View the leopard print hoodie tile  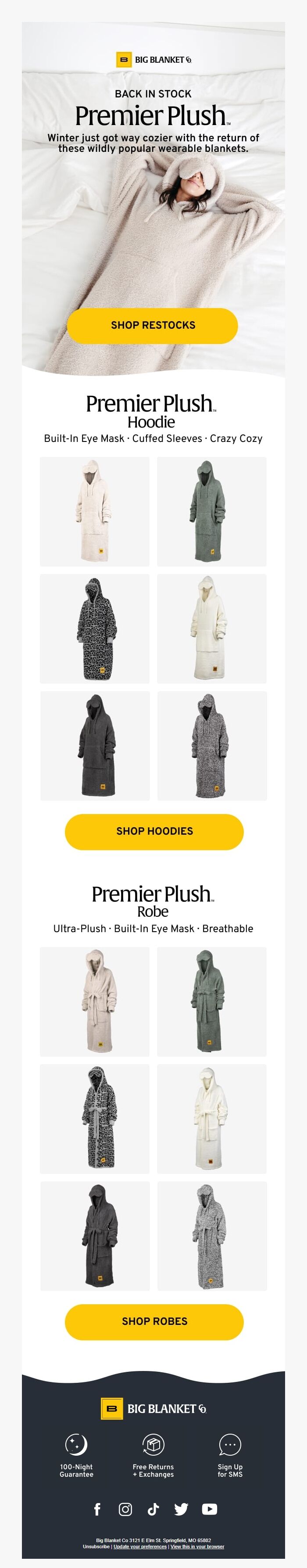(x=95, y=628)
